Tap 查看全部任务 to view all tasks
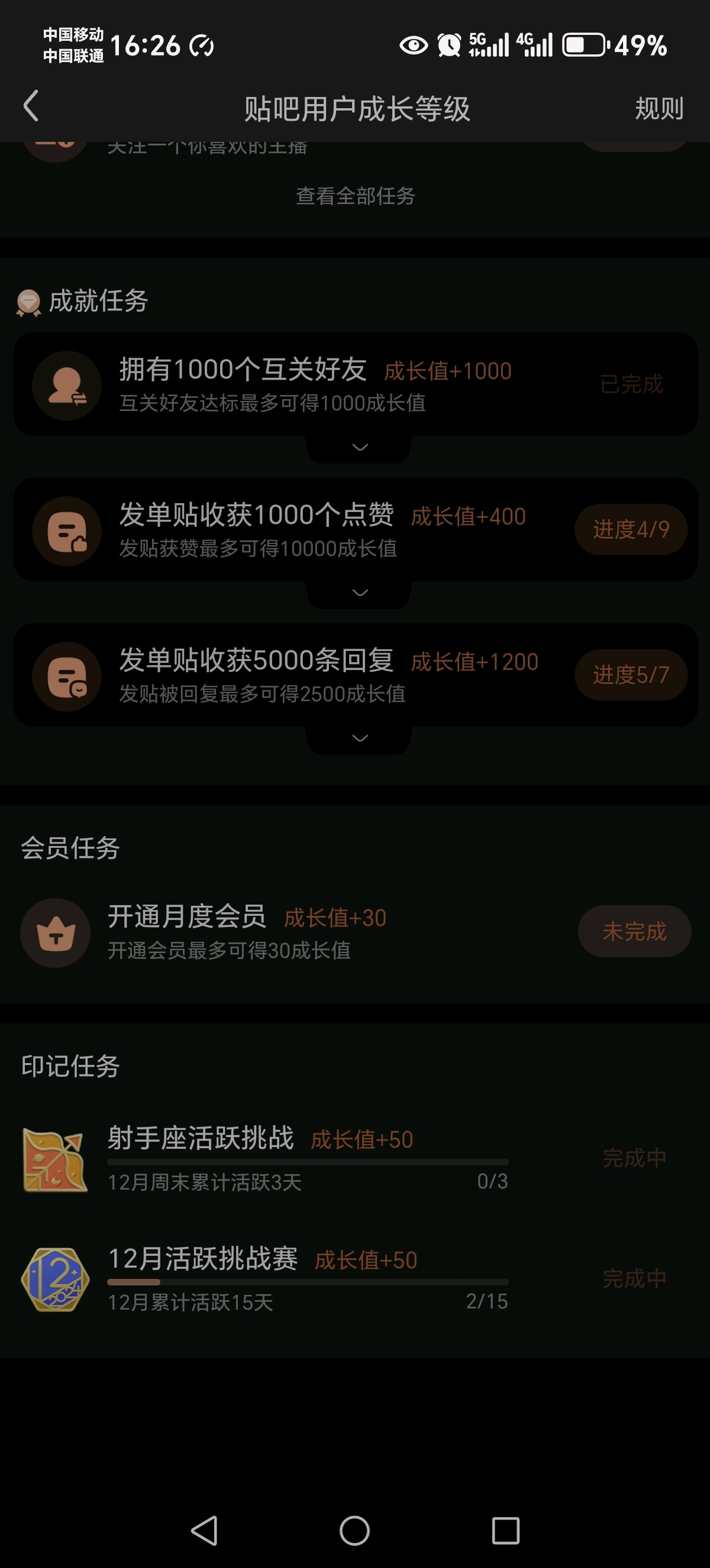 tap(355, 196)
